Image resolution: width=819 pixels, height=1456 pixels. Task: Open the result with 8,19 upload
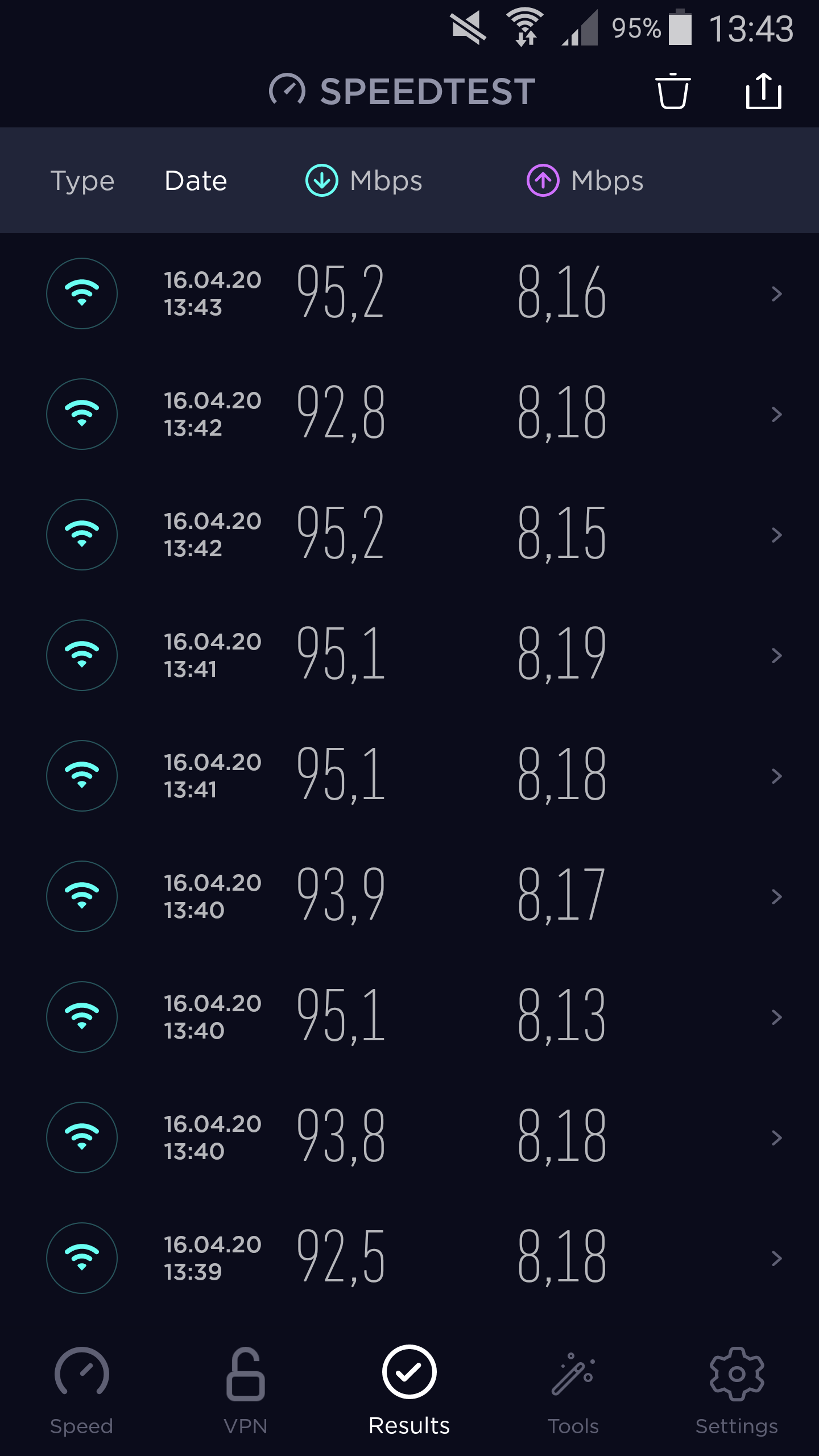409,655
